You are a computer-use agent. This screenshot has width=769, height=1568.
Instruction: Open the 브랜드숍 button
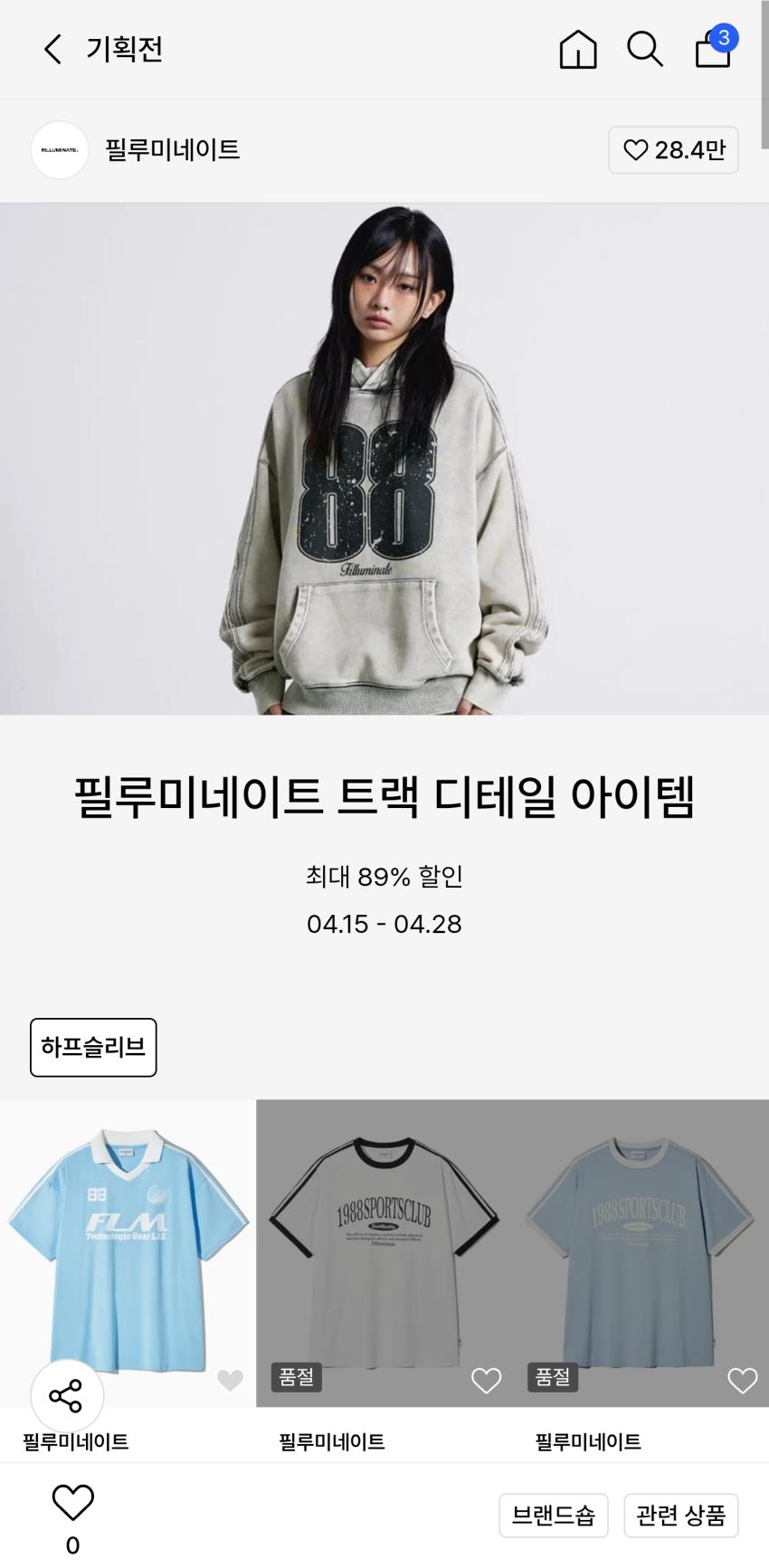pos(553,1515)
